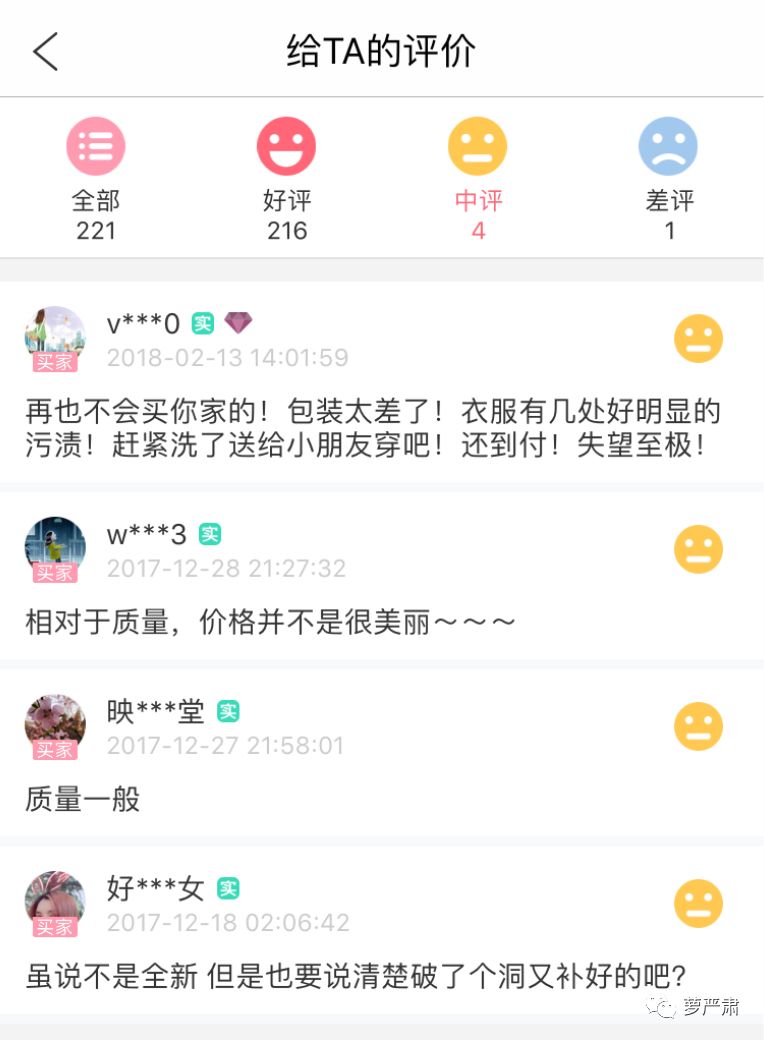Open 好评 positive reviews smiley icon
The image size is (764, 1040).
click(287, 145)
